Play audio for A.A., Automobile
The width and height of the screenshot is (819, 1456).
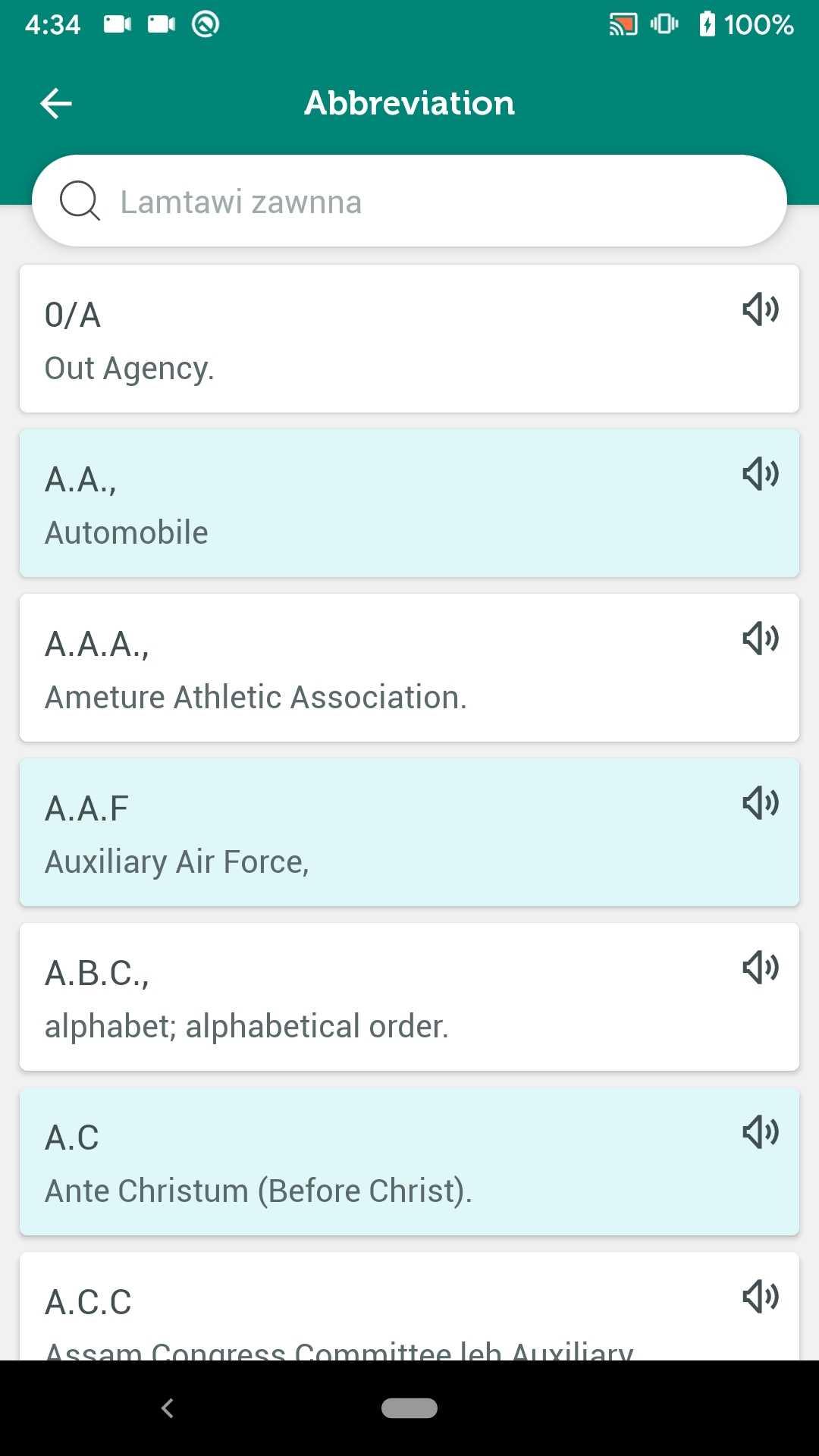click(760, 474)
